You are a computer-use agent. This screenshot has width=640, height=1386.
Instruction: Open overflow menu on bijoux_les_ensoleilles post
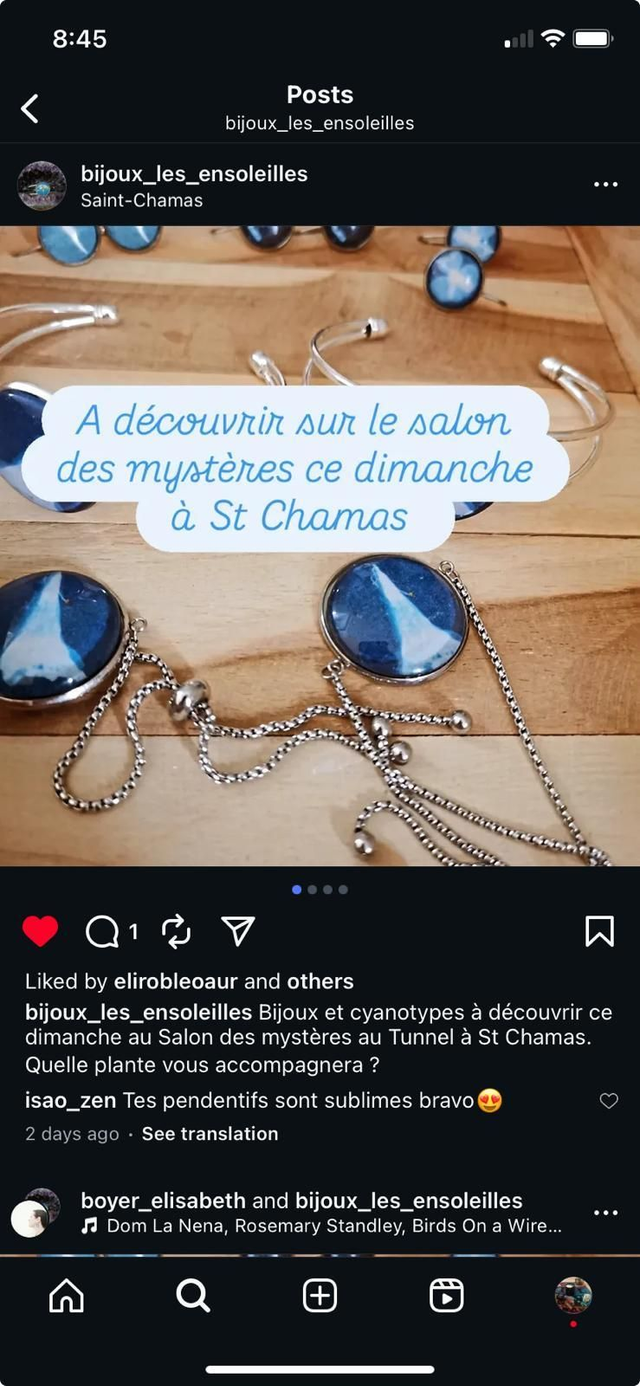point(605,185)
